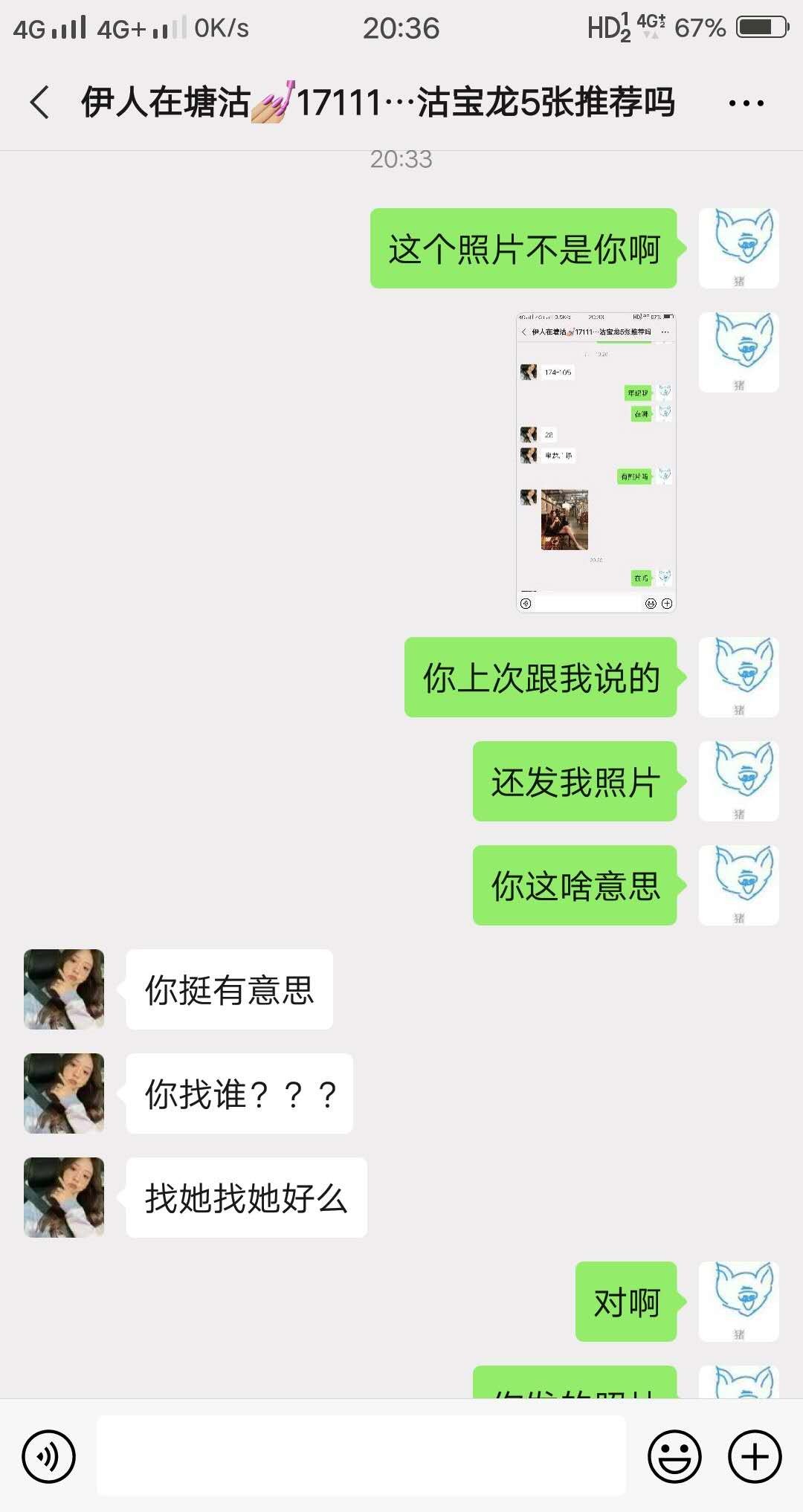The width and height of the screenshot is (803, 1512).
Task: Tap the 20:33 timestamp label
Action: click(x=401, y=159)
